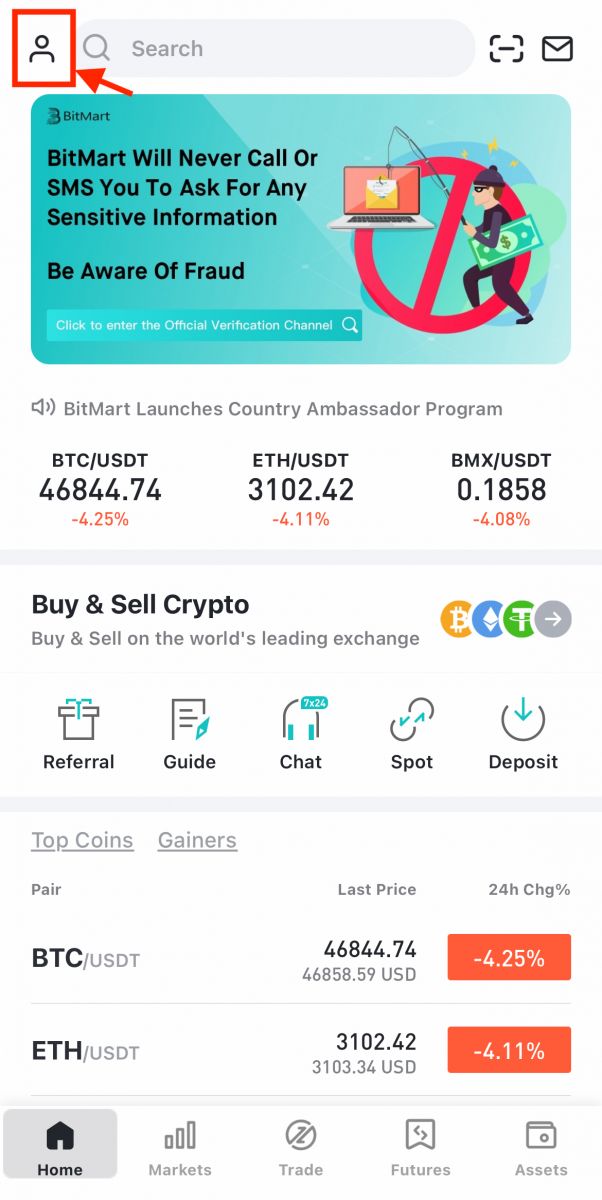Switch to the Gainers list
This screenshot has width=602, height=1200.
click(x=197, y=840)
